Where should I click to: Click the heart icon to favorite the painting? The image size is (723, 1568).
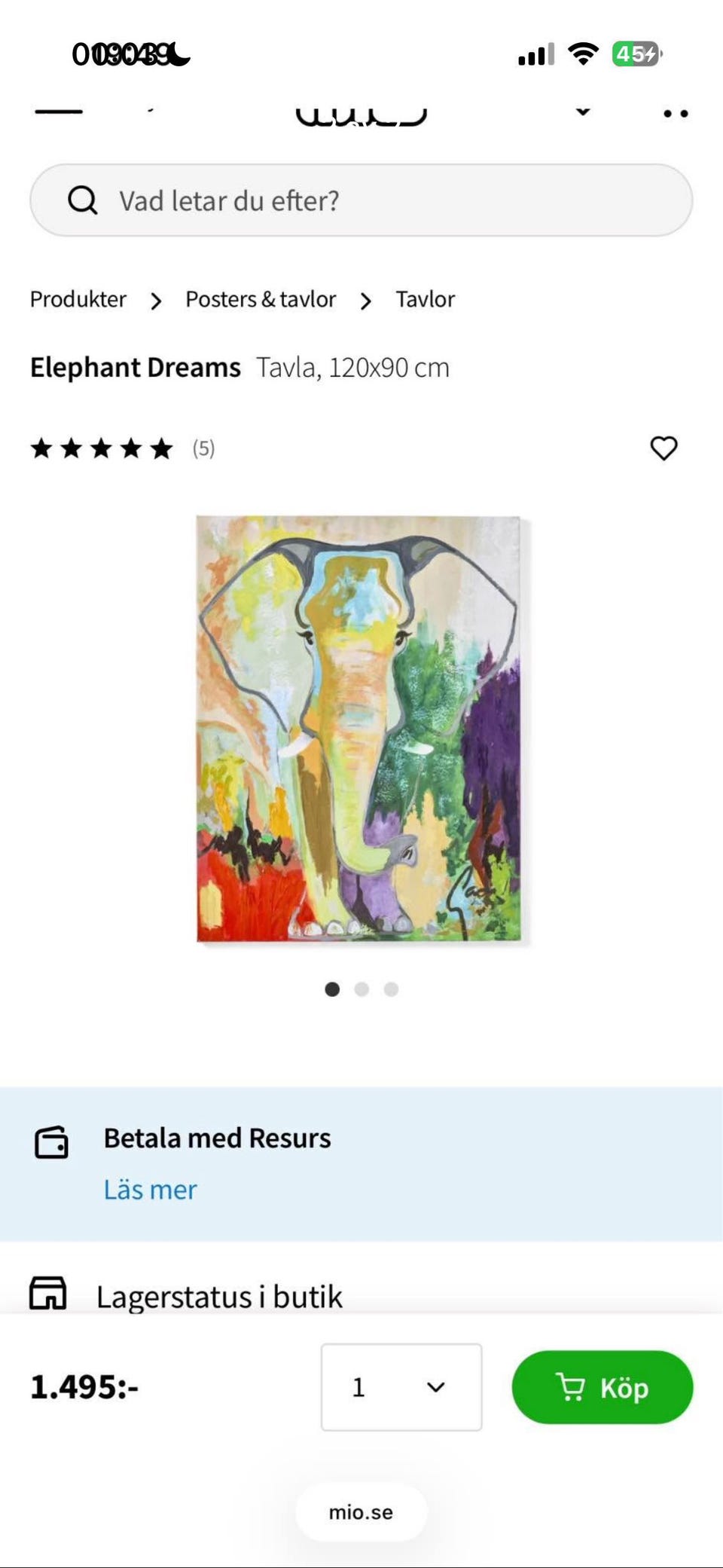[664, 448]
